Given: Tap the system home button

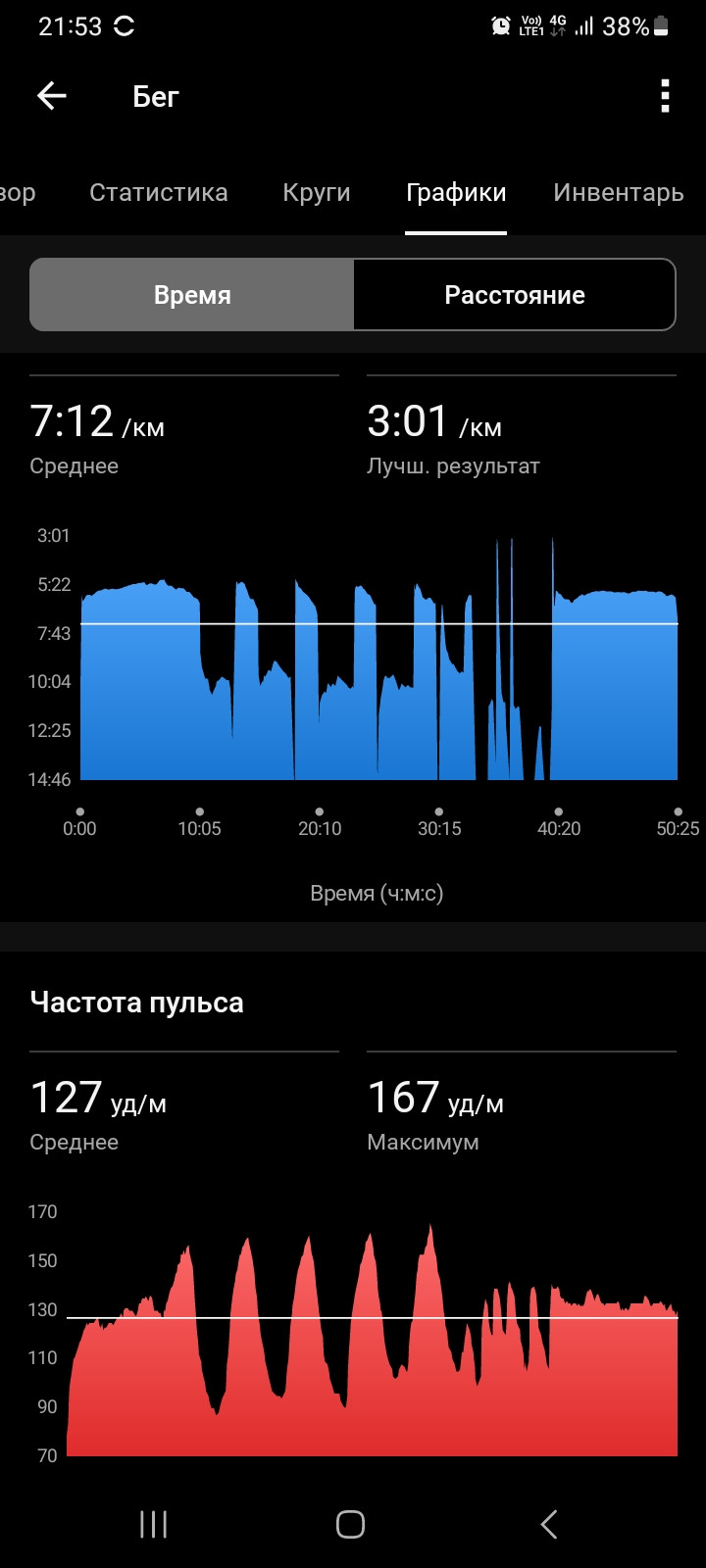Looking at the screenshot, I should [350, 1524].
